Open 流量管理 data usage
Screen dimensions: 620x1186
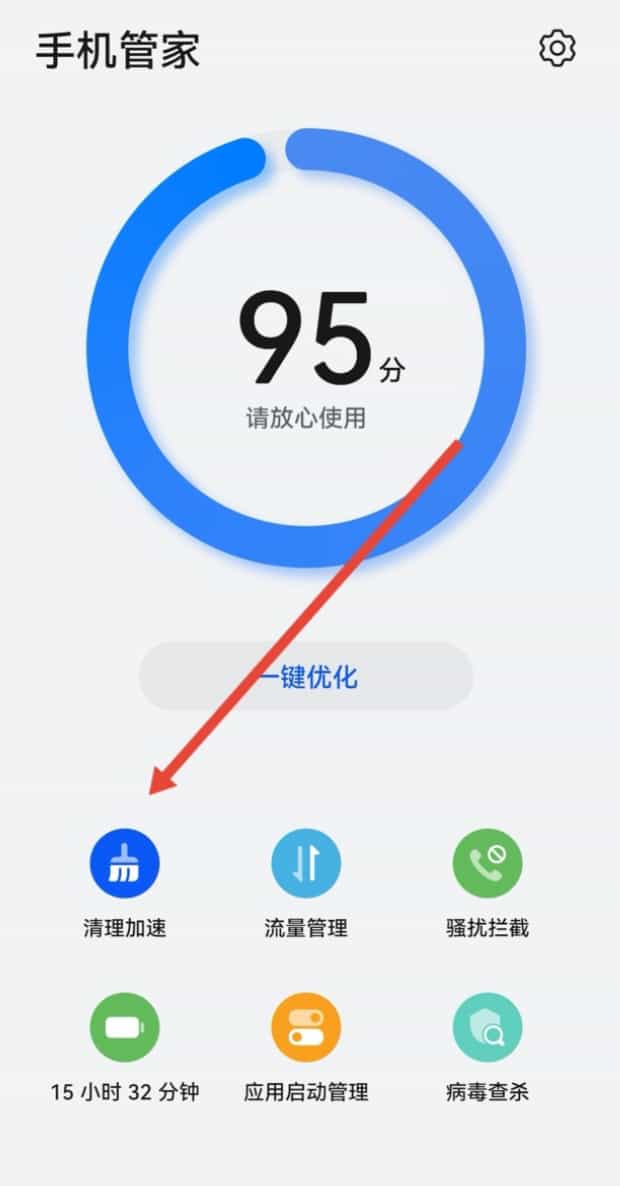point(306,864)
